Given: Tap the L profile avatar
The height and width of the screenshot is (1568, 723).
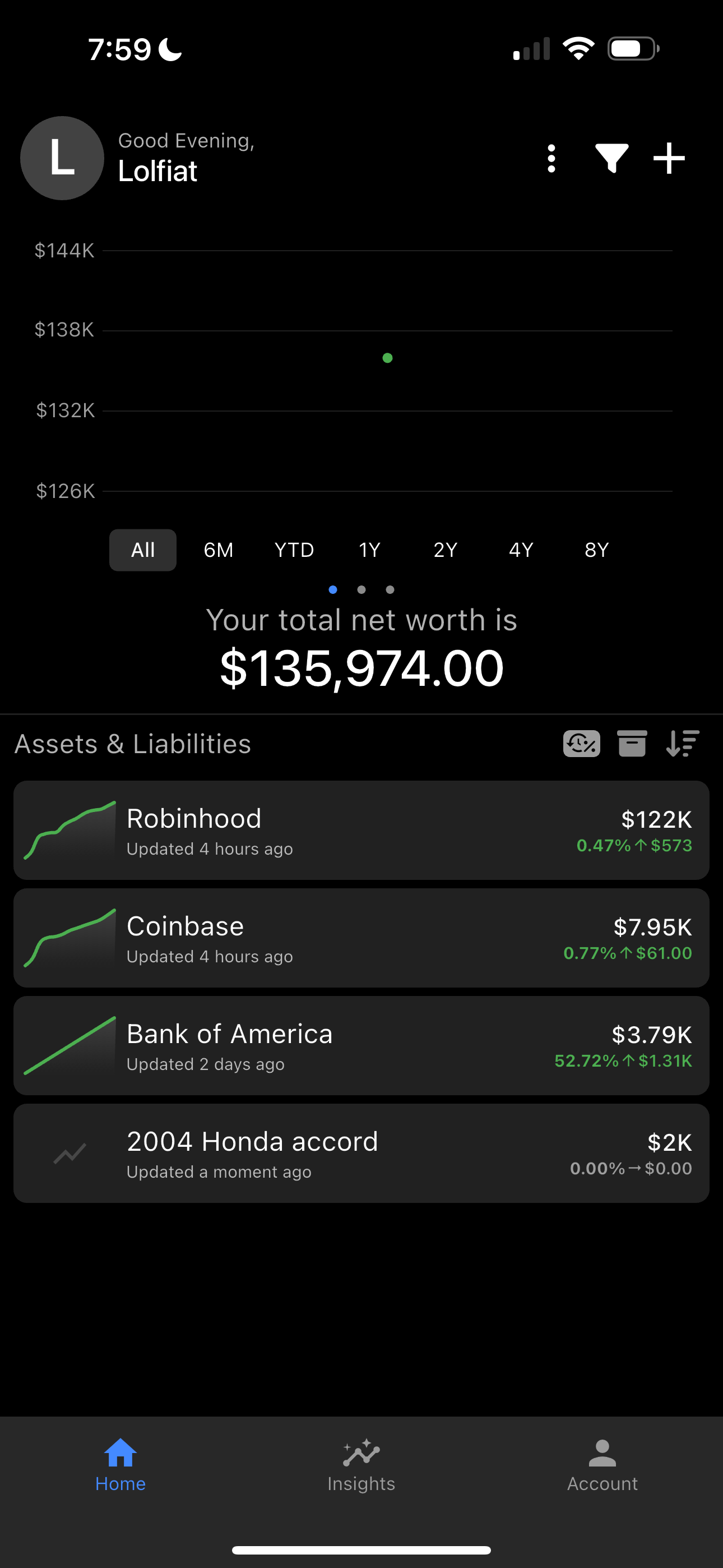Looking at the screenshot, I should point(62,158).
